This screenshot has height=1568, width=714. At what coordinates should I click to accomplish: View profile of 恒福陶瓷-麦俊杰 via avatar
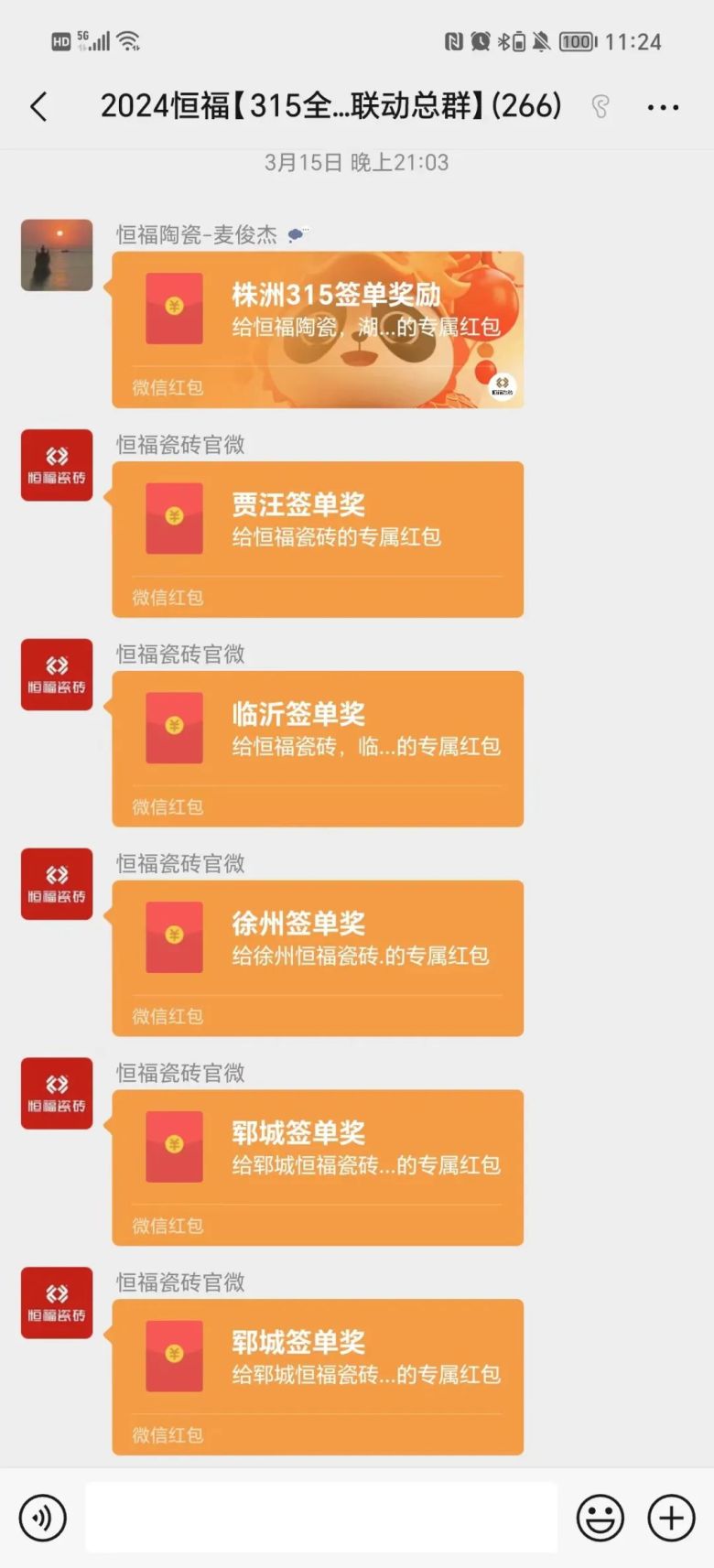coord(57,254)
